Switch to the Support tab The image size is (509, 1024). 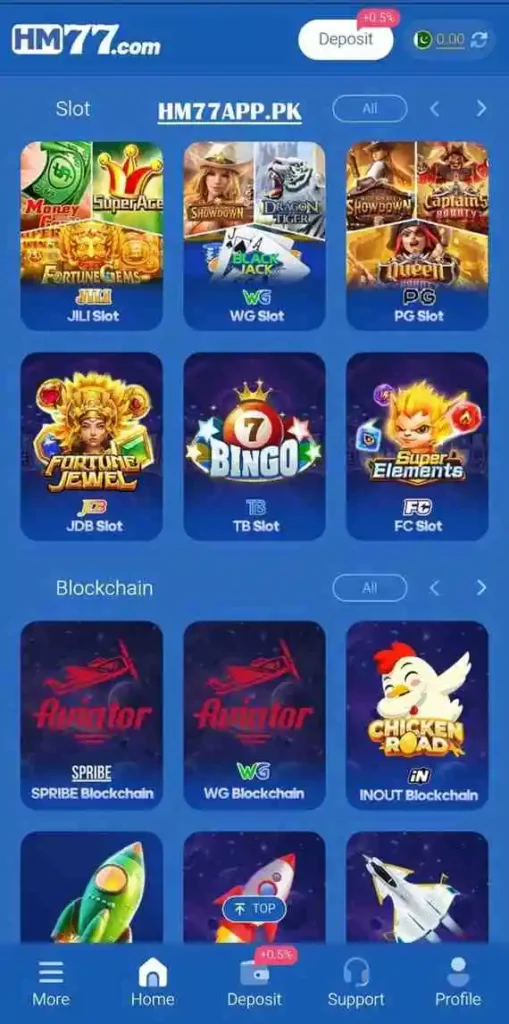point(356,984)
